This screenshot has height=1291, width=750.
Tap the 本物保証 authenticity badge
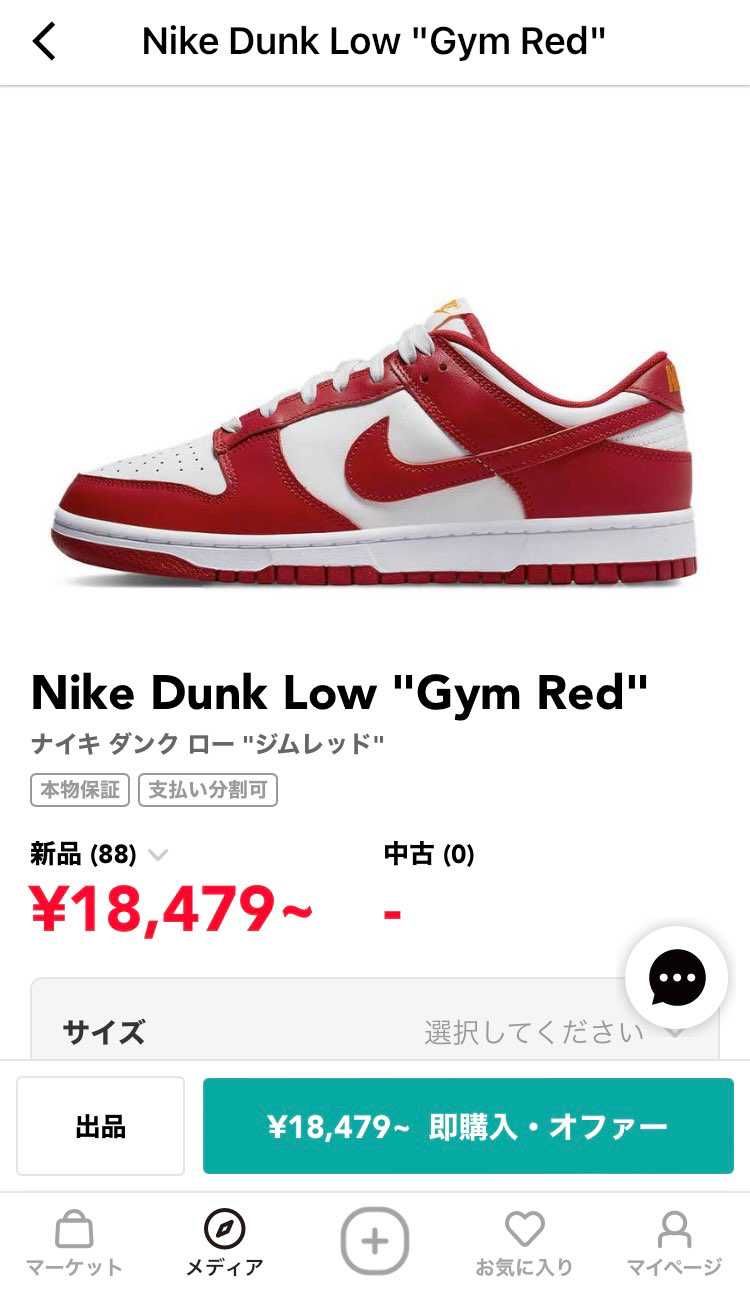[x=81, y=790]
